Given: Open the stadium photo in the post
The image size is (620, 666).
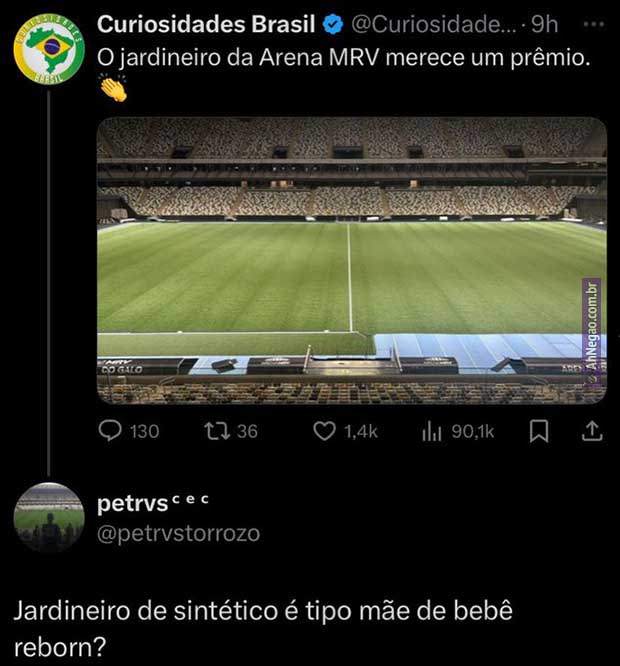Looking at the screenshot, I should point(351,260).
